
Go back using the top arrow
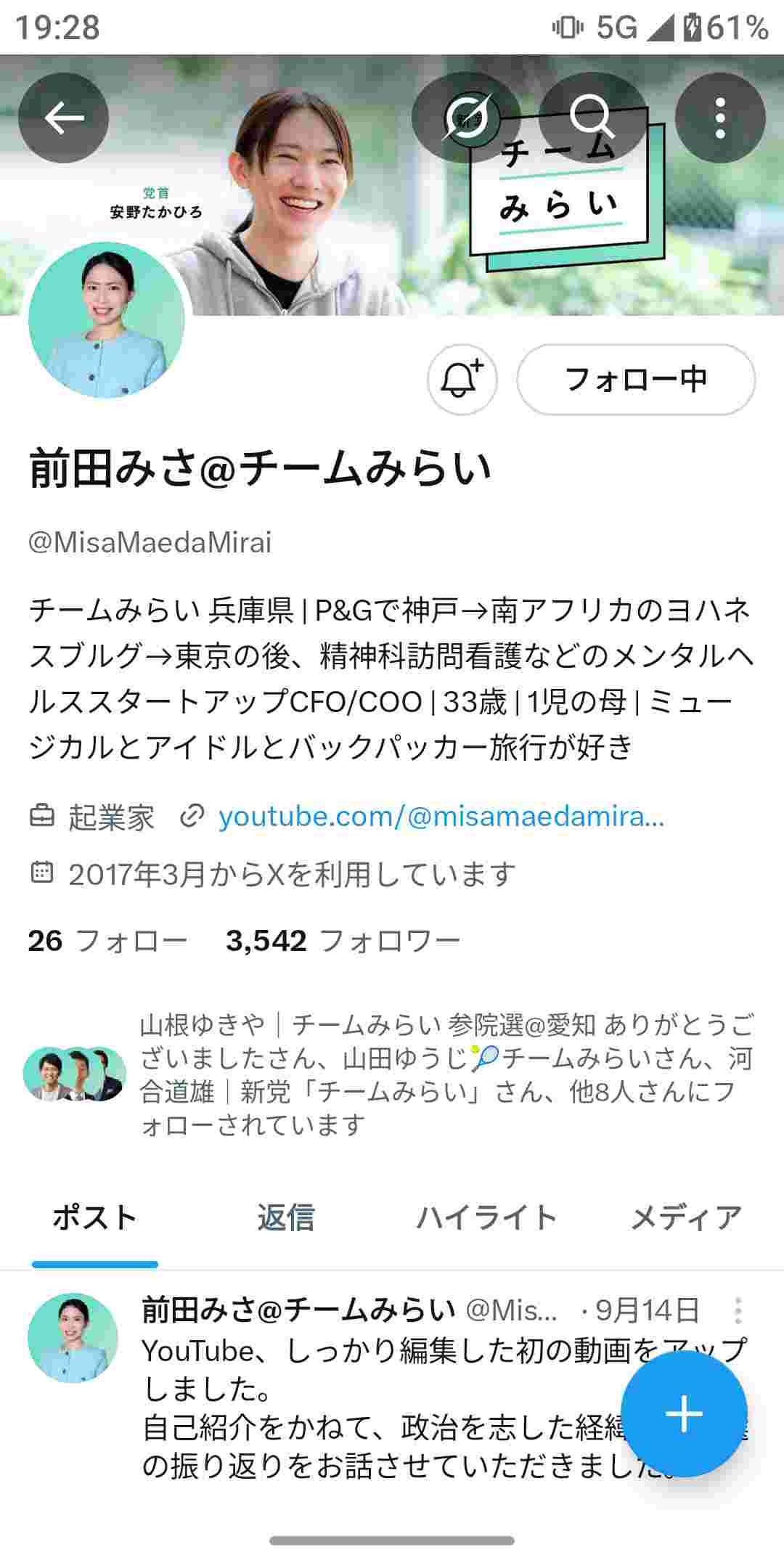coord(63,118)
